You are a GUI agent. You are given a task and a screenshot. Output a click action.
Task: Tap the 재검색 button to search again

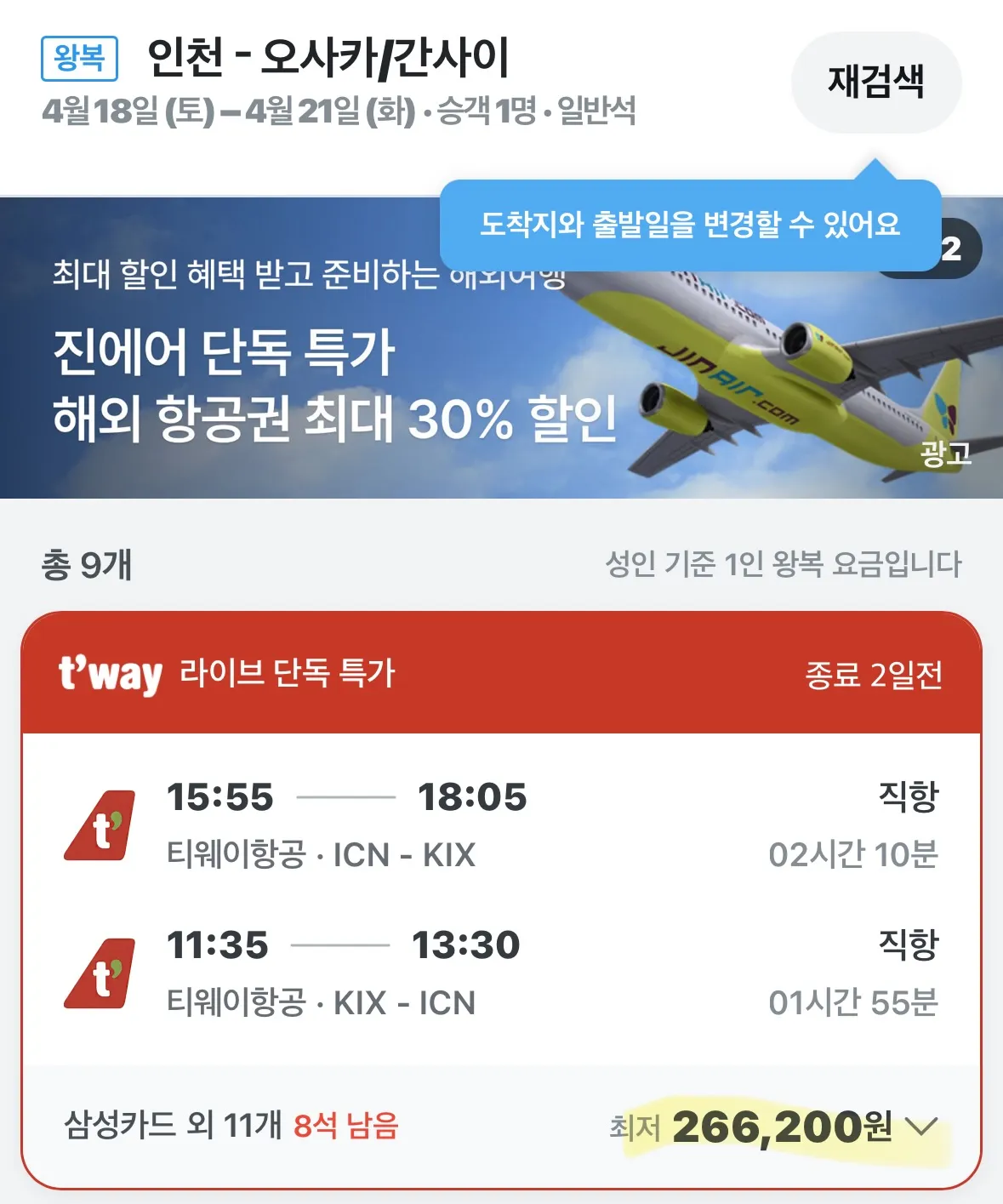tap(875, 83)
